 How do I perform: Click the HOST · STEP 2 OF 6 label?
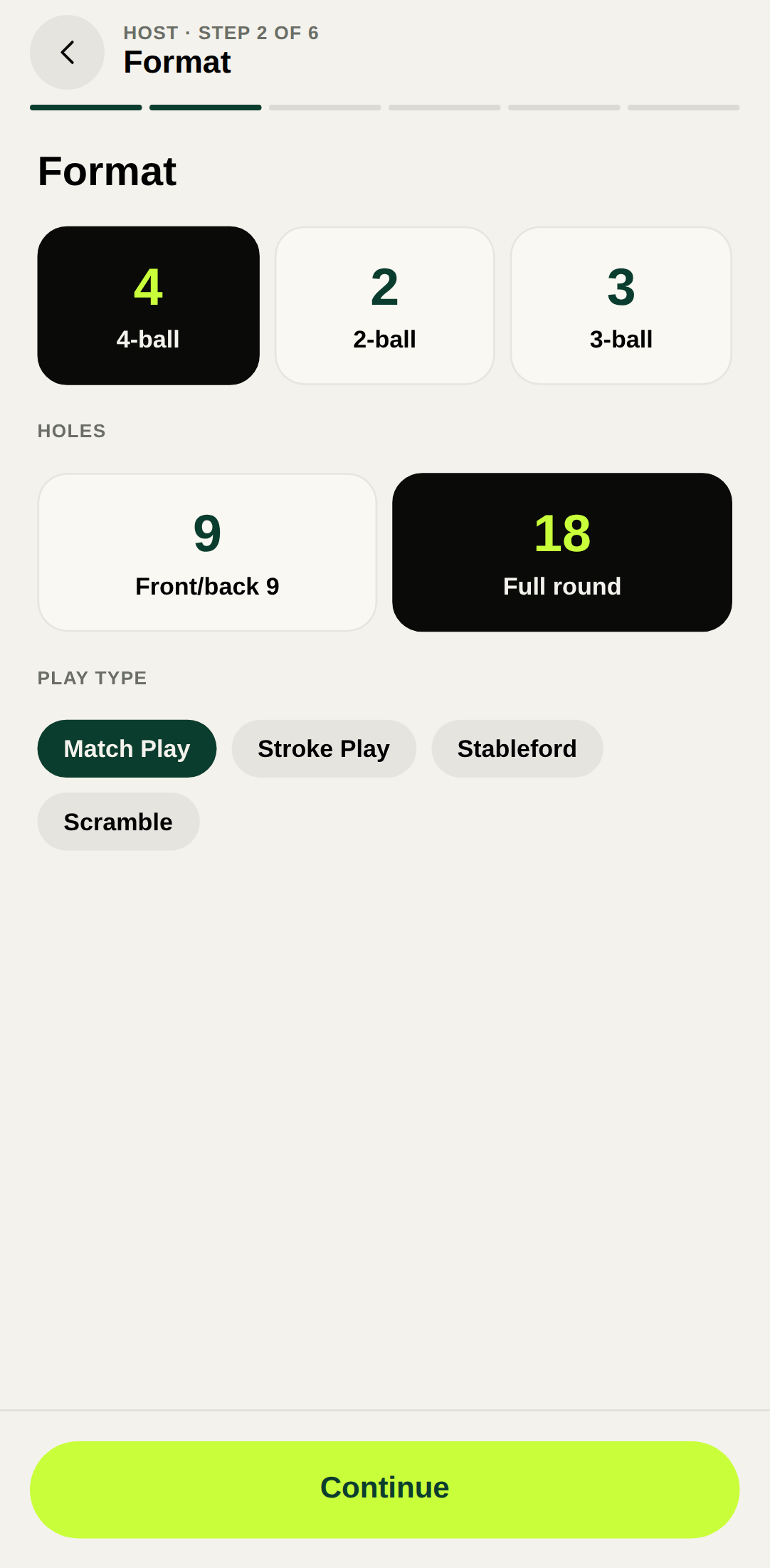[x=221, y=32]
